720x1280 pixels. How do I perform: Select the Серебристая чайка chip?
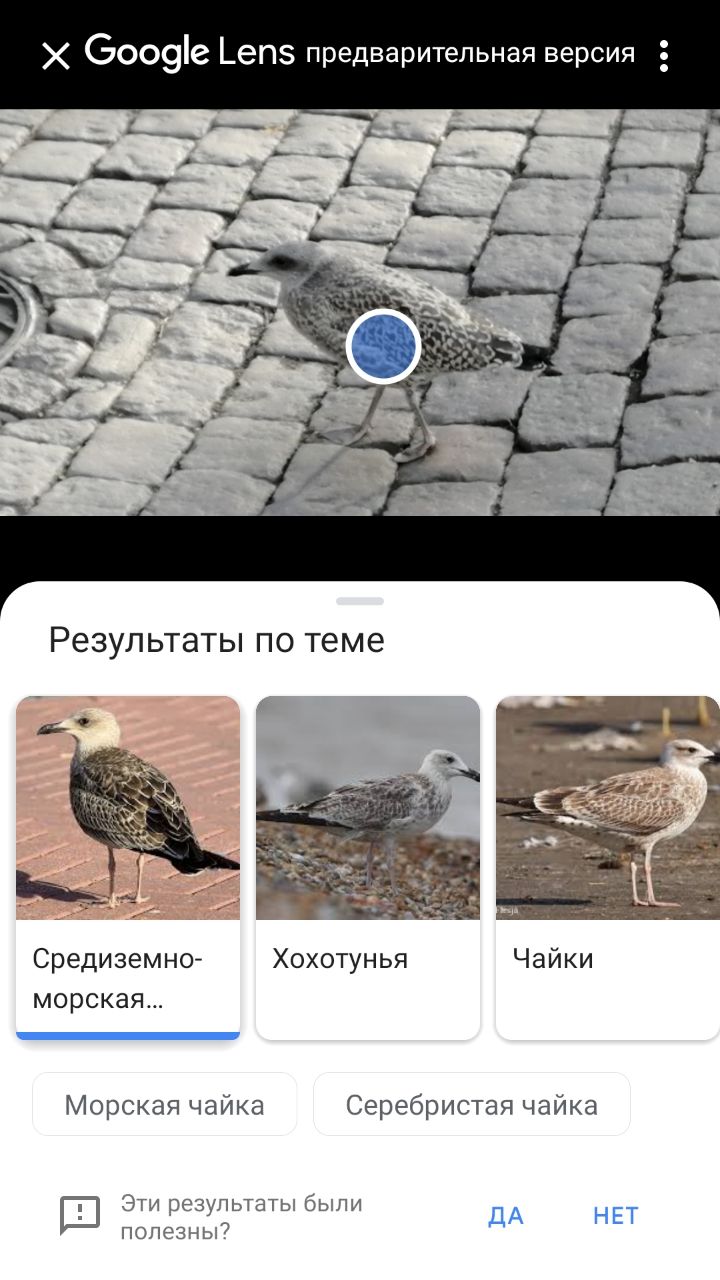pos(472,1104)
